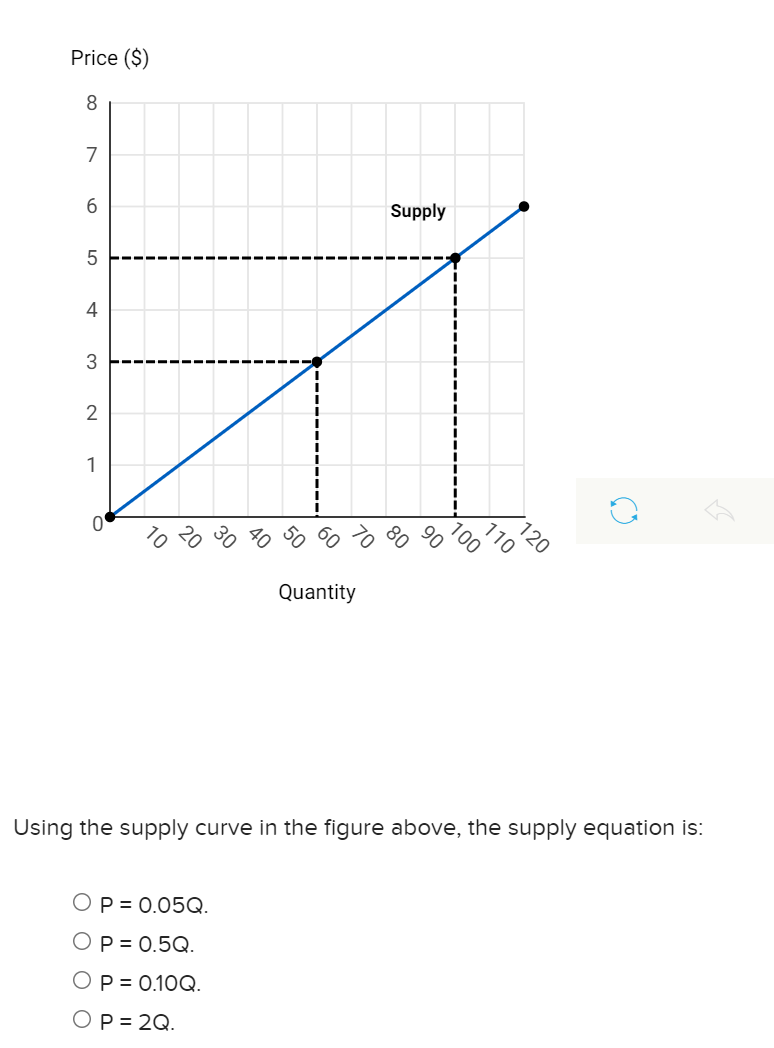Mark P = 2Q as the answer
The width and height of the screenshot is (774, 1048).
click(84, 1021)
